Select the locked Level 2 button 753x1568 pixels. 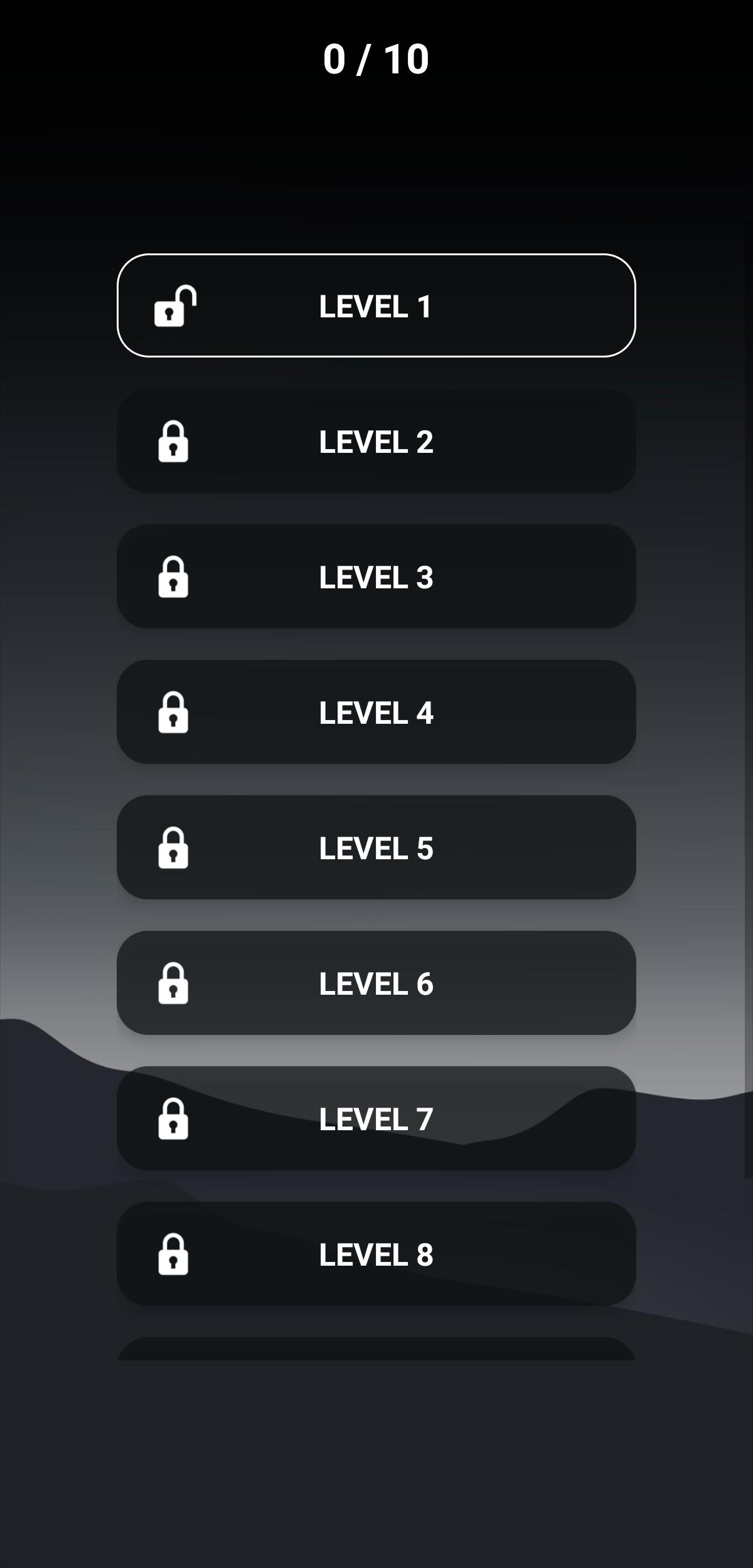376,442
